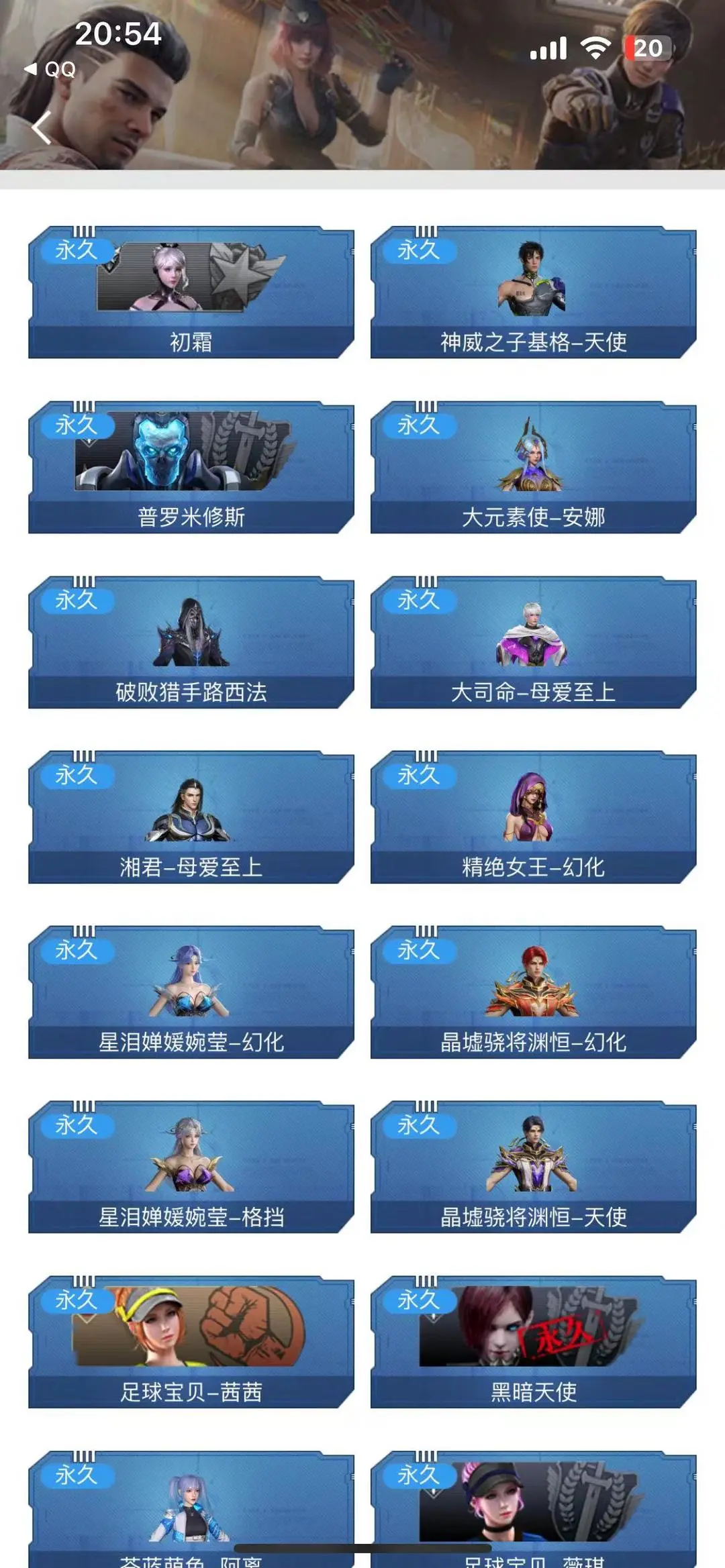The width and height of the screenshot is (725, 1568).
Task: Select the 普罗米修斯 character card
Action: [x=191, y=468]
